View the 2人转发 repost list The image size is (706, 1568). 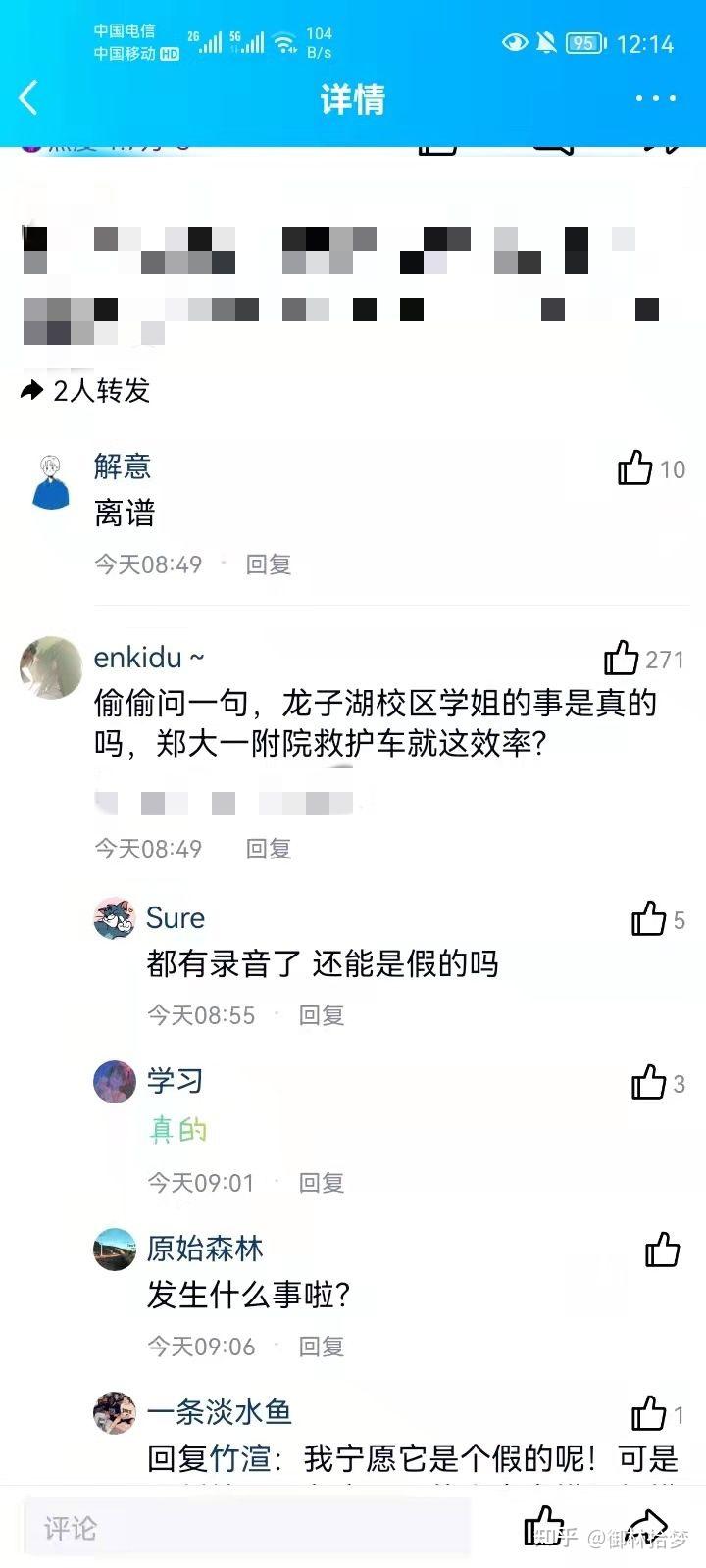(86, 391)
